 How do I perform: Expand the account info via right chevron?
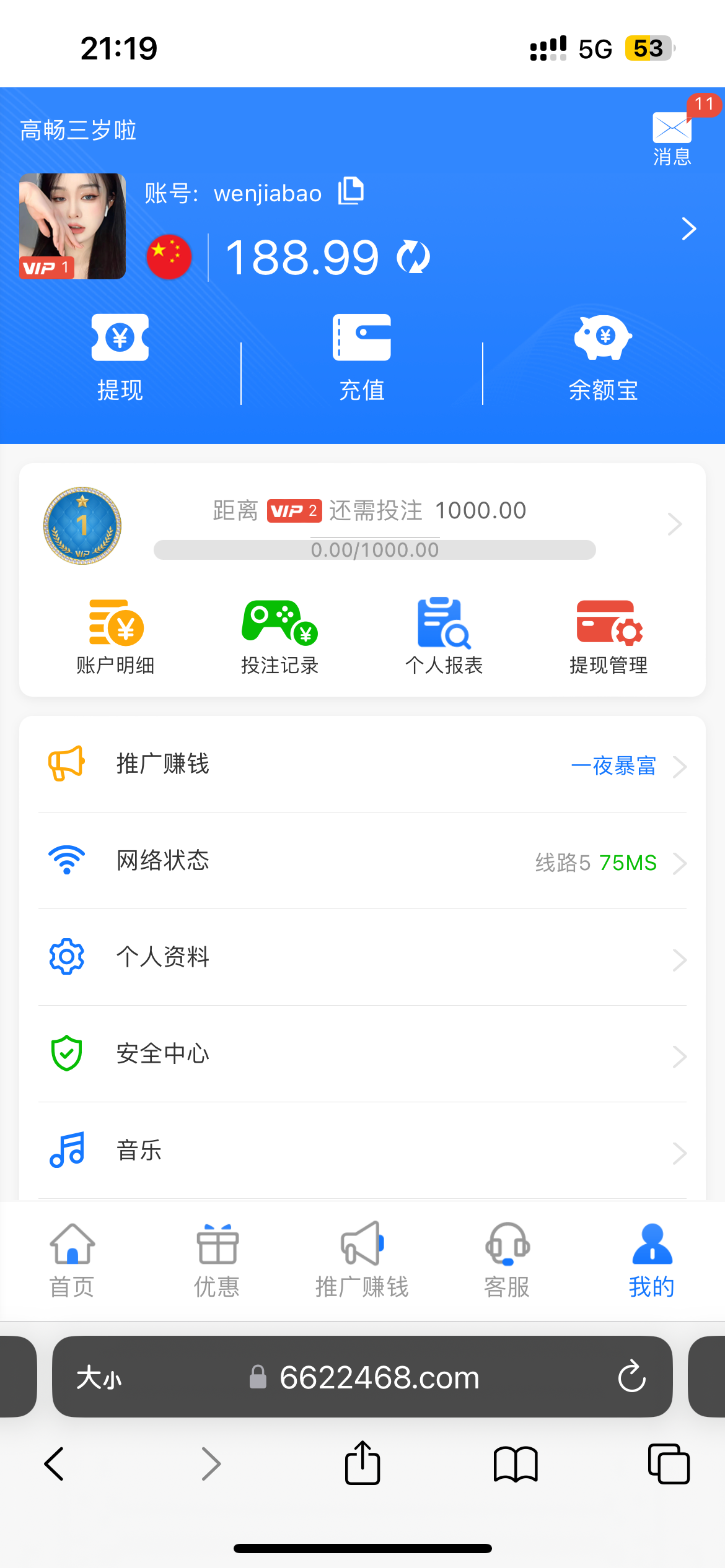pyautogui.click(x=688, y=229)
